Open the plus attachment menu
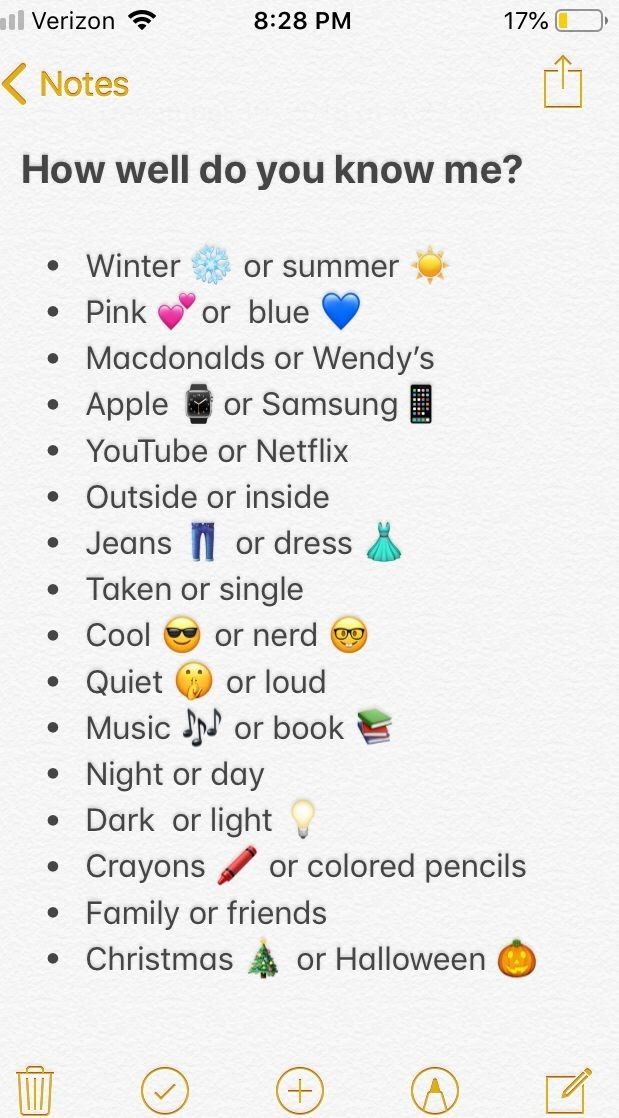The width and height of the screenshot is (619, 1118). coord(300,1091)
